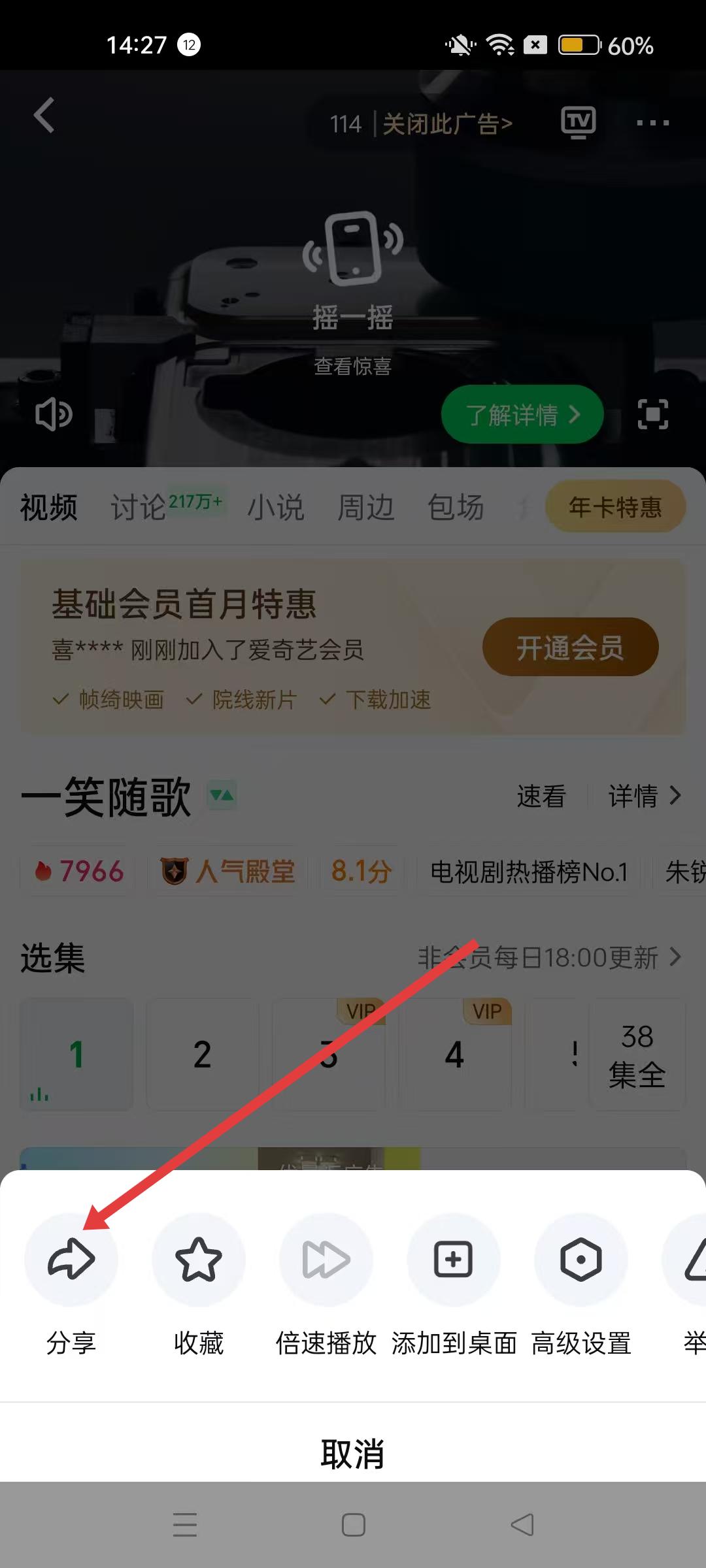Go to the system home screen
Image resolution: width=706 pixels, height=1568 pixels.
tap(353, 1525)
